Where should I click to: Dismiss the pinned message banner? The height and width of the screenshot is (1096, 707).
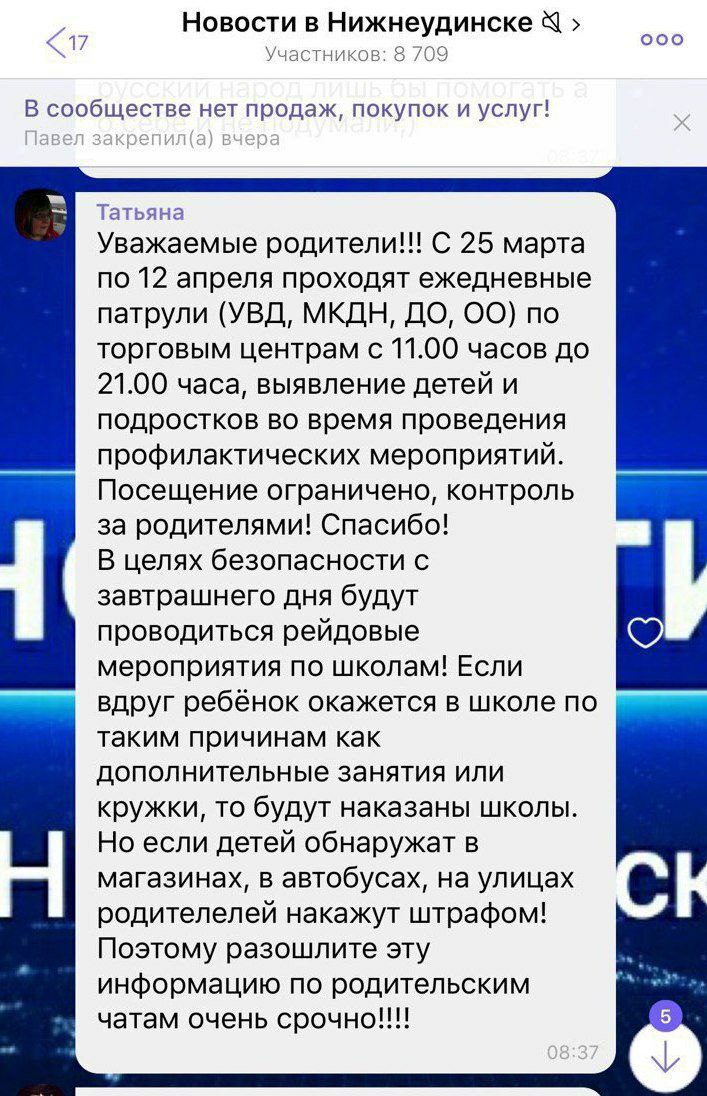[681, 122]
